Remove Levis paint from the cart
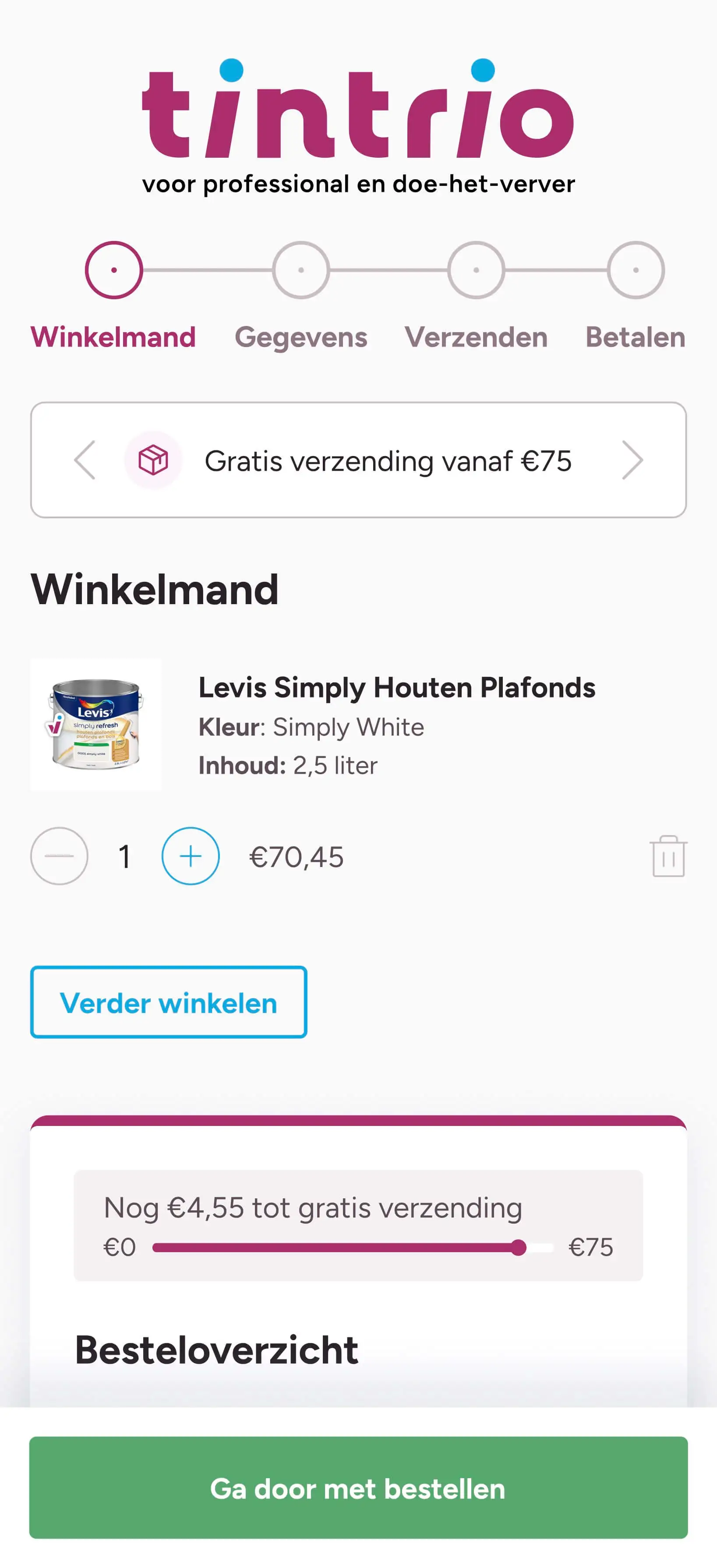The image size is (717, 1568). tap(668, 856)
